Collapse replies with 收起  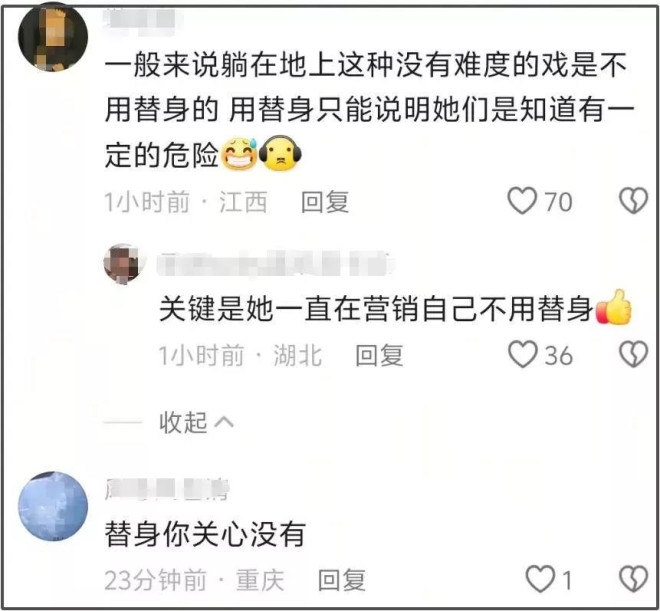(197, 422)
